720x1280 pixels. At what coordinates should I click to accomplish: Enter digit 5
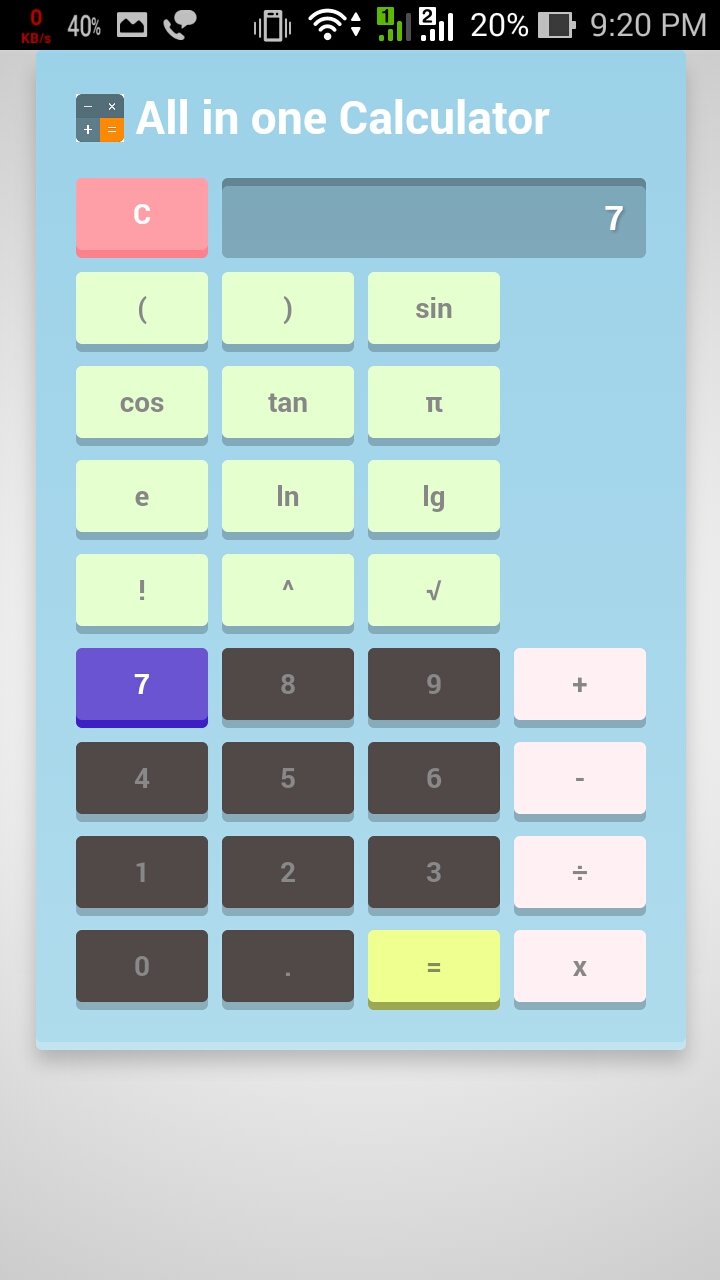tap(288, 781)
